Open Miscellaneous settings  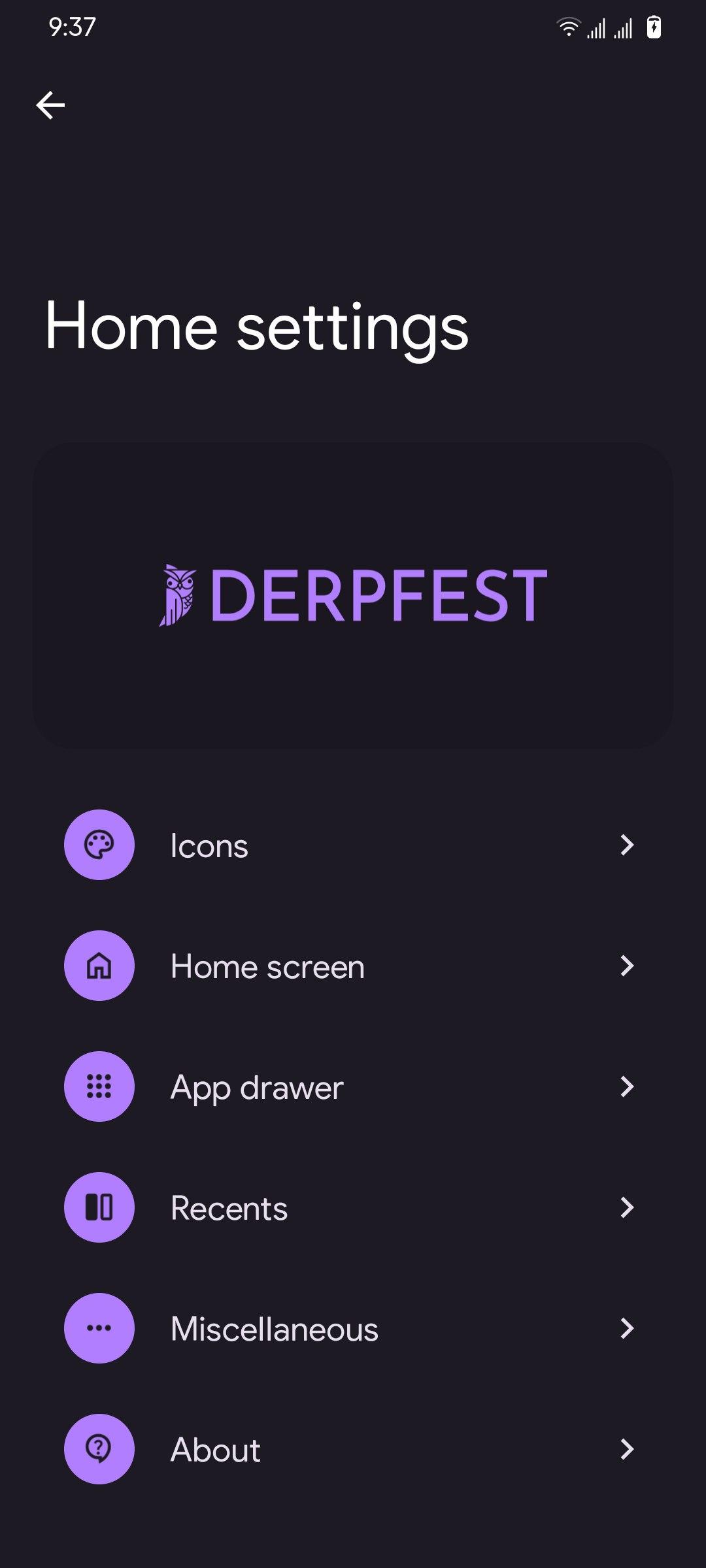[x=353, y=1329]
